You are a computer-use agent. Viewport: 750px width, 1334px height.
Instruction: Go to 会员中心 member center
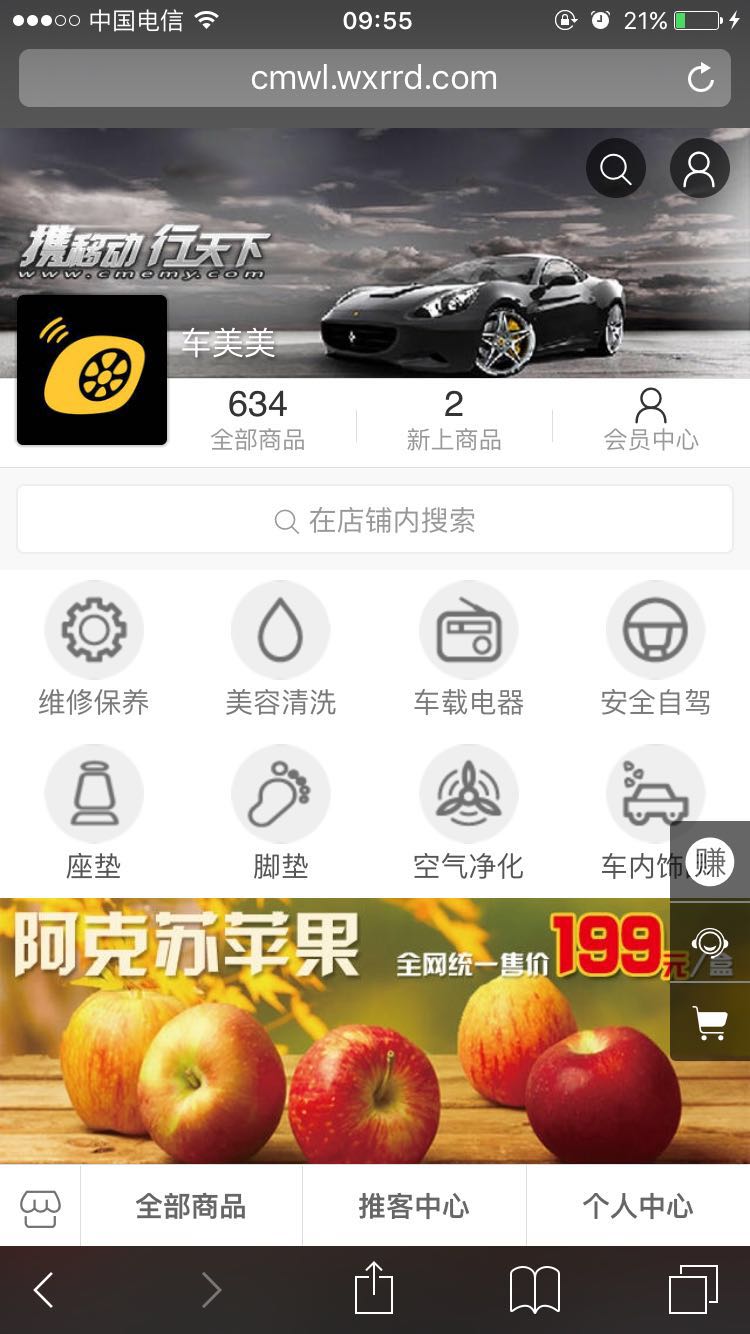(651, 419)
